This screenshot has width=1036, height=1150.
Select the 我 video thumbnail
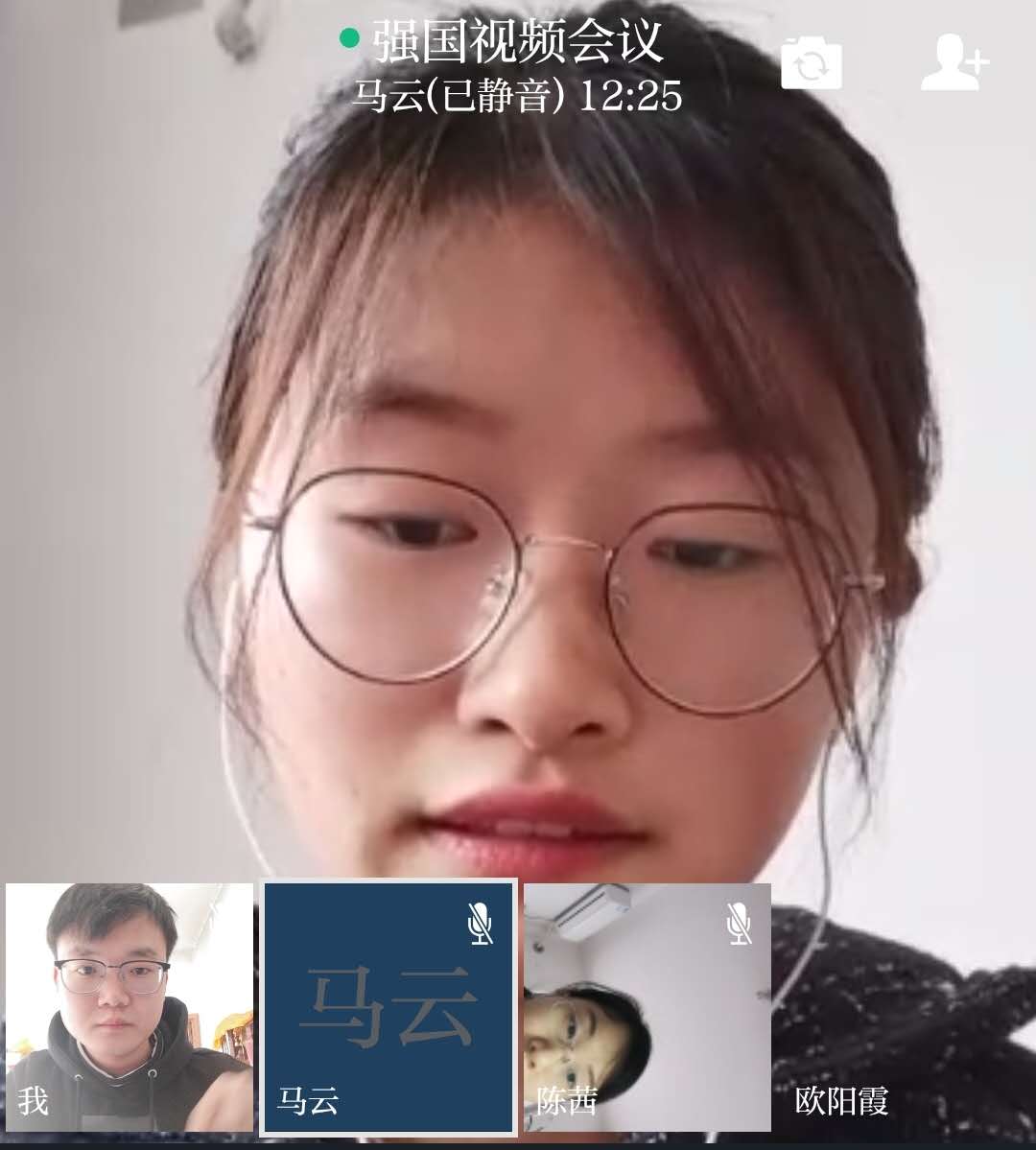pyautogui.click(x=129, y=1007)
